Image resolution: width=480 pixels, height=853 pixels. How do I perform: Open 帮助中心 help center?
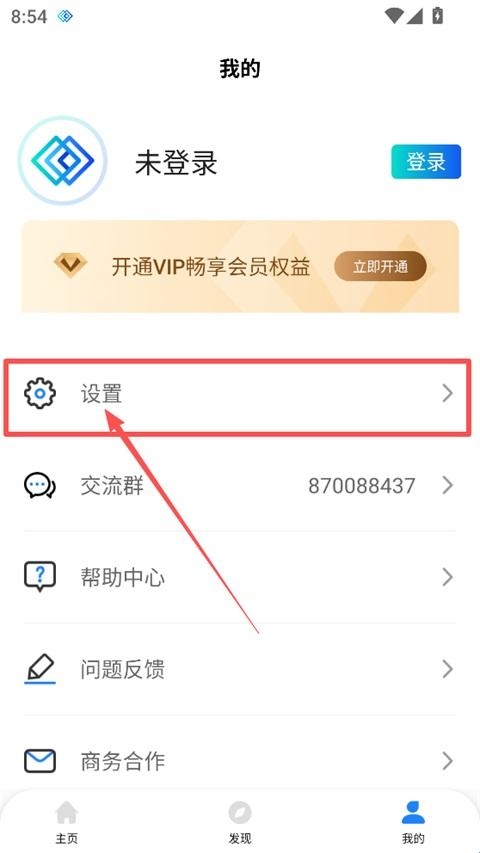(x=239, y=577)
